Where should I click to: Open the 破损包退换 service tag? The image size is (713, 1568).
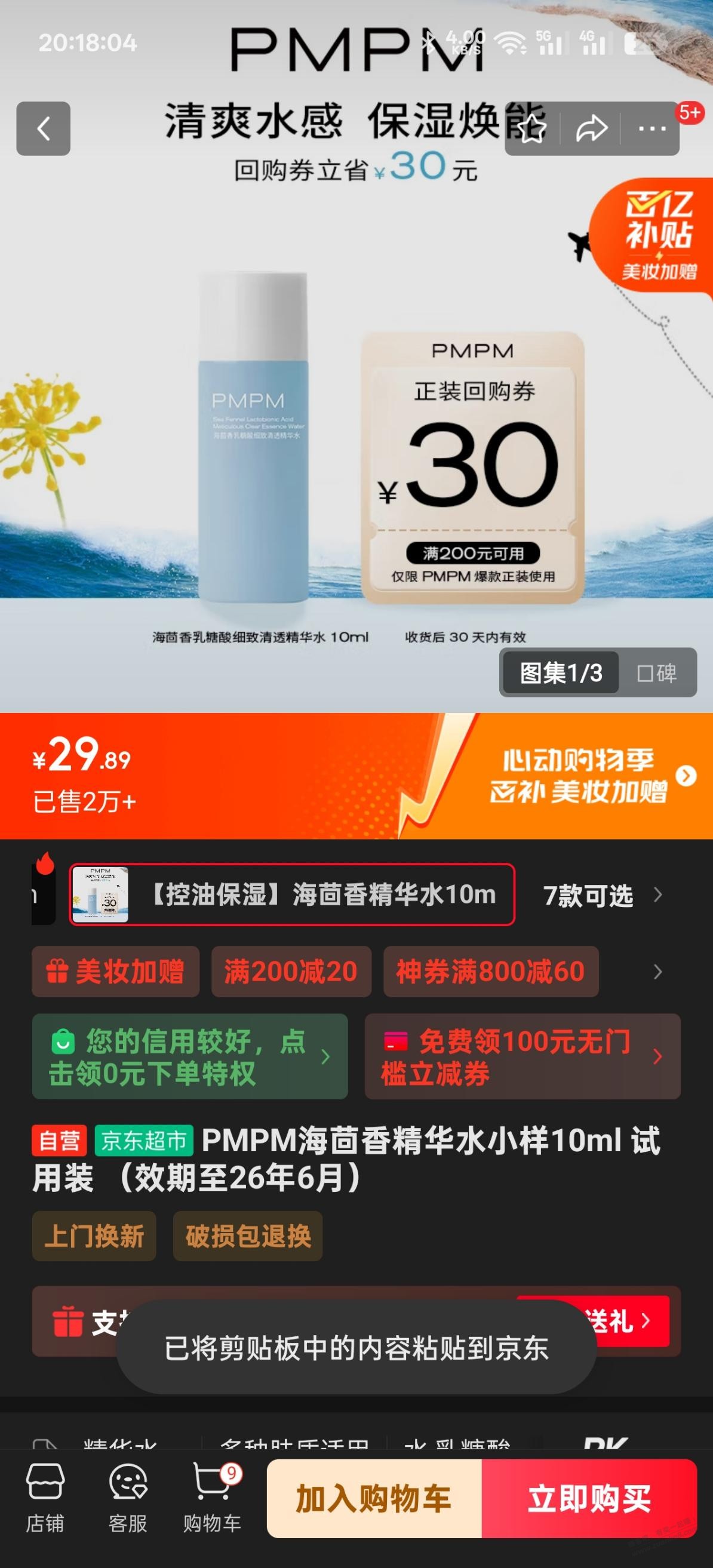248,1236
